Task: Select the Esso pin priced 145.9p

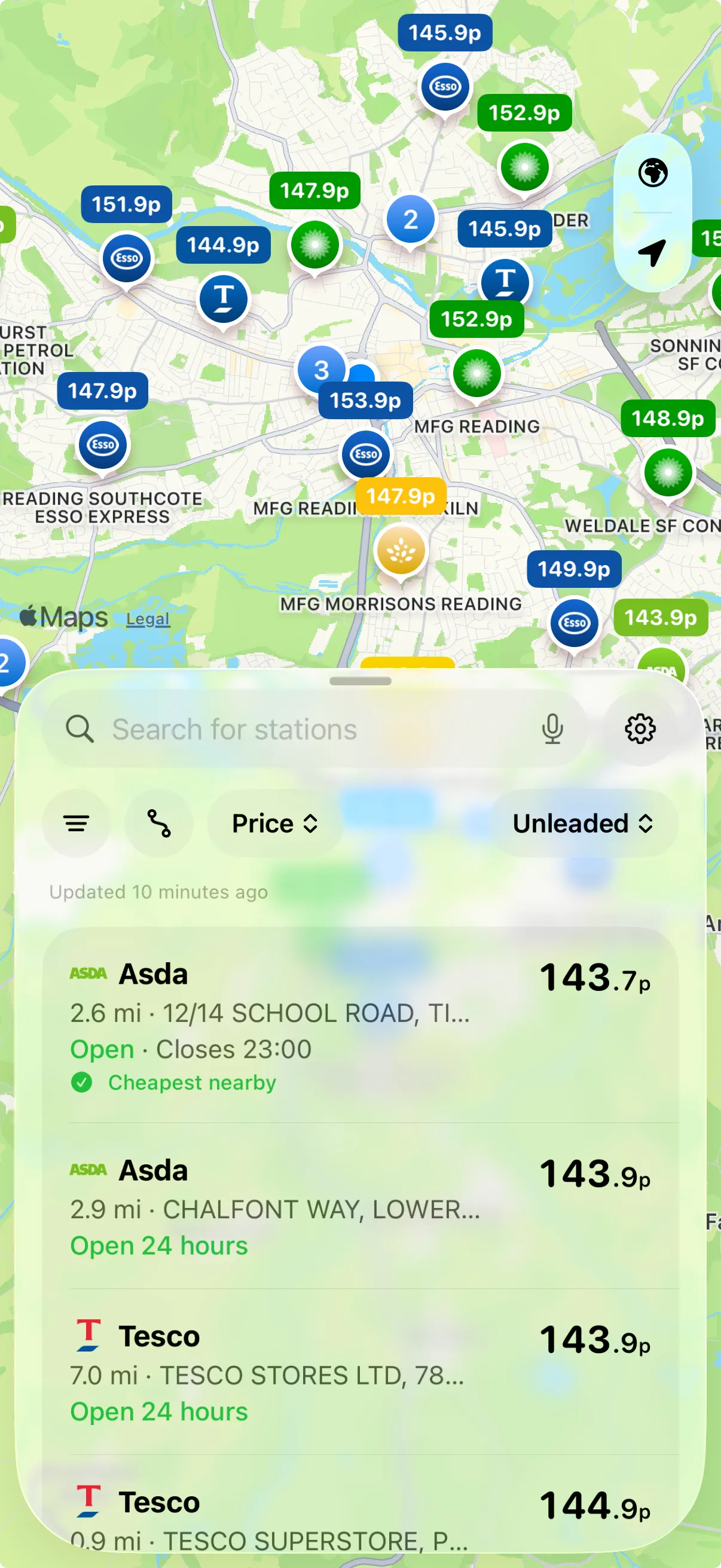Action: 445,87
